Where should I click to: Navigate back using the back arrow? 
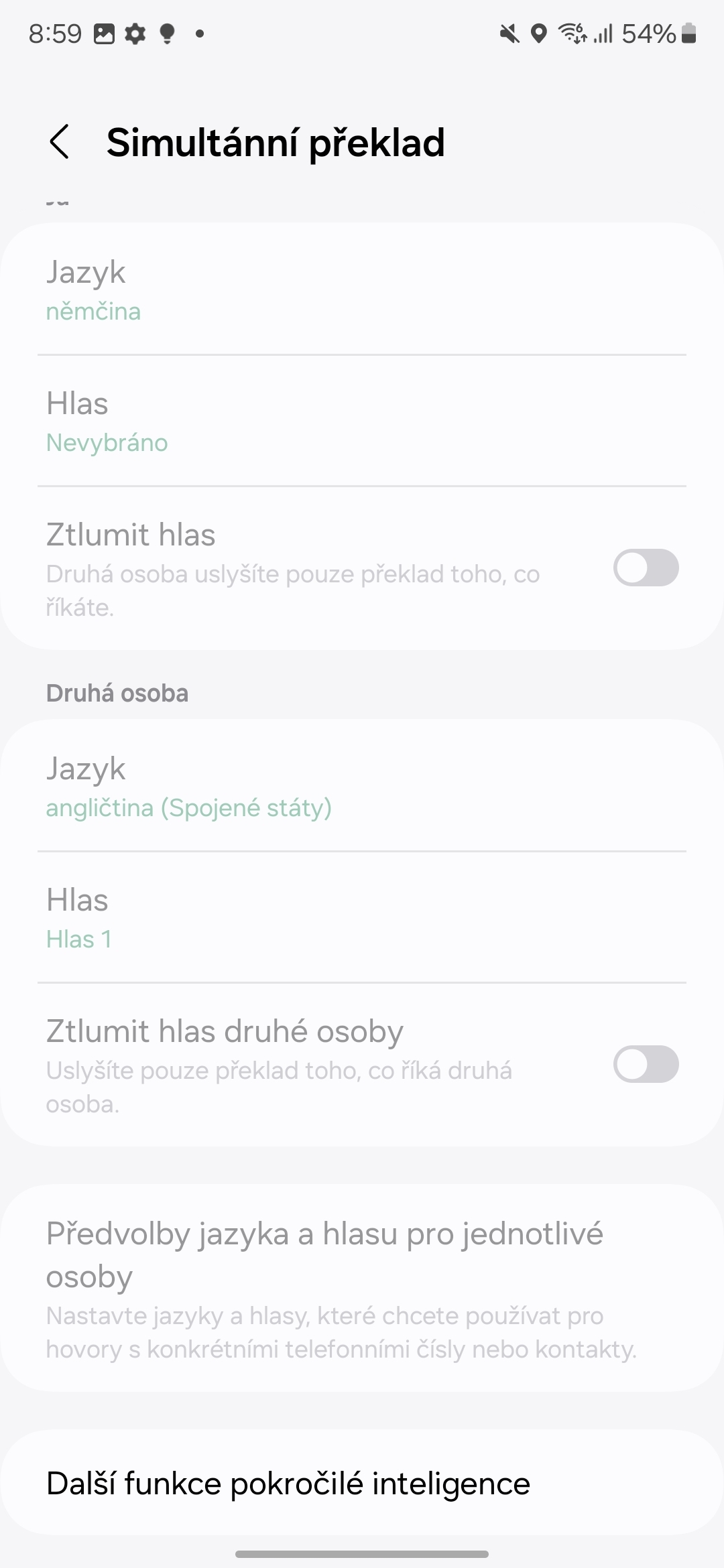pyautogui.click(x=60, y=142)
